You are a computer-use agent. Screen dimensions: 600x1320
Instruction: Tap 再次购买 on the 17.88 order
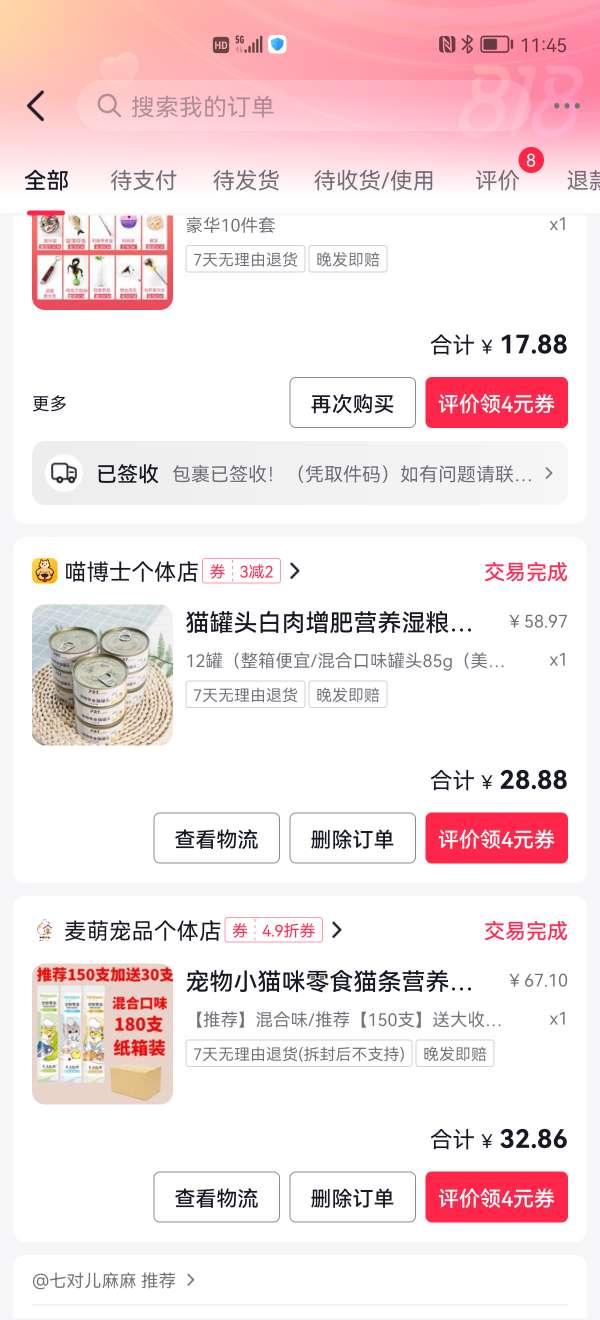(x=352, y=403)
